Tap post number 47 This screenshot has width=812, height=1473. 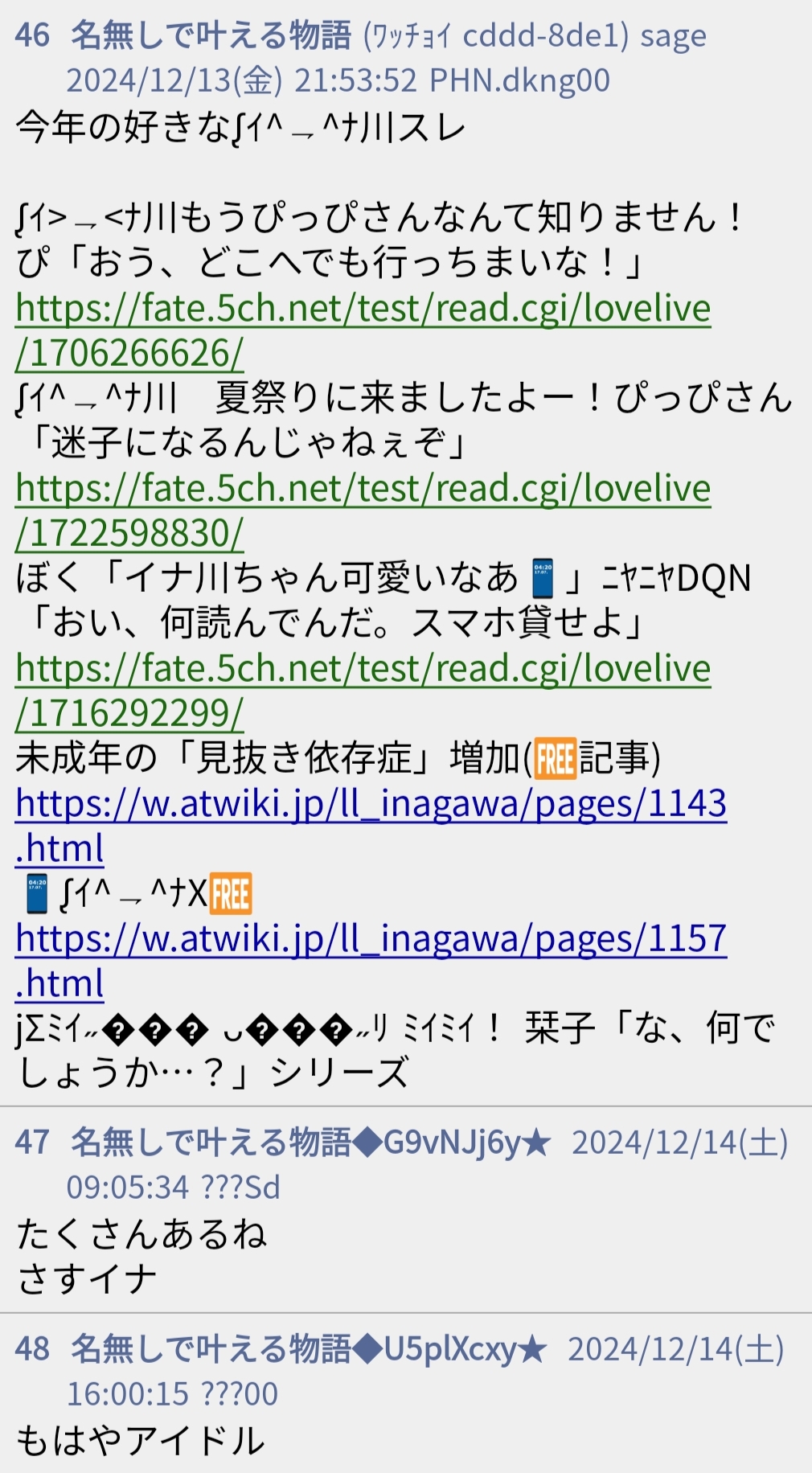click(x=32, y=1142)
